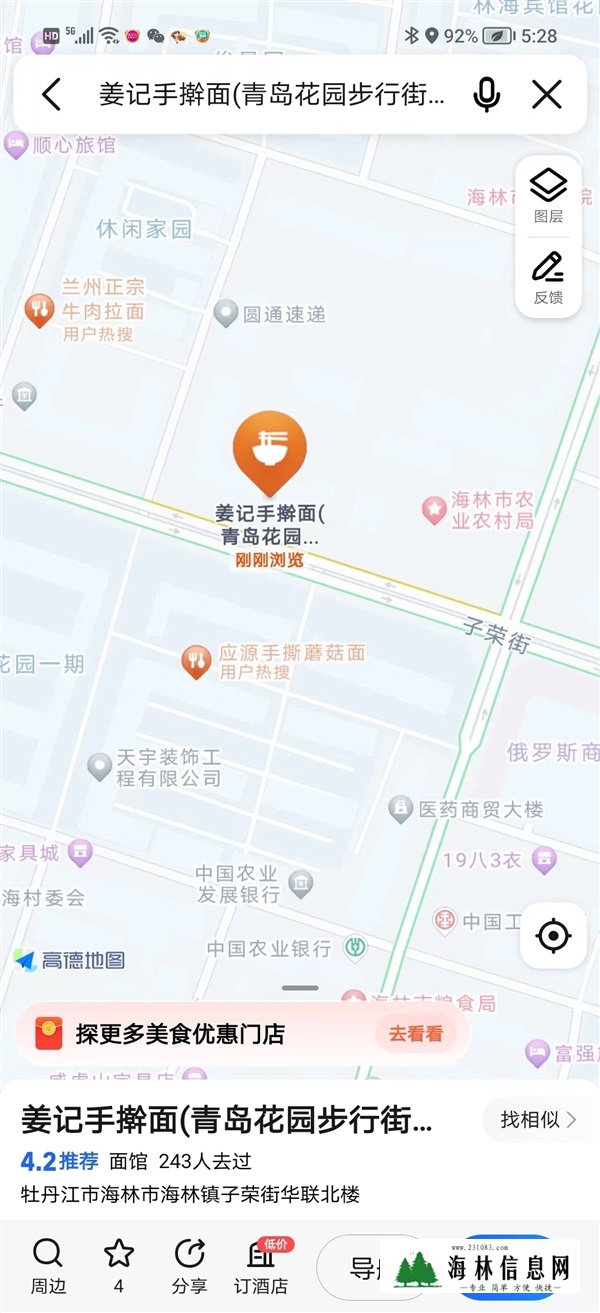Image resolution: width=600 pixels, height=1313 pixels.
Task: Start voice search with the microphone icon
Action: (487, 95)
